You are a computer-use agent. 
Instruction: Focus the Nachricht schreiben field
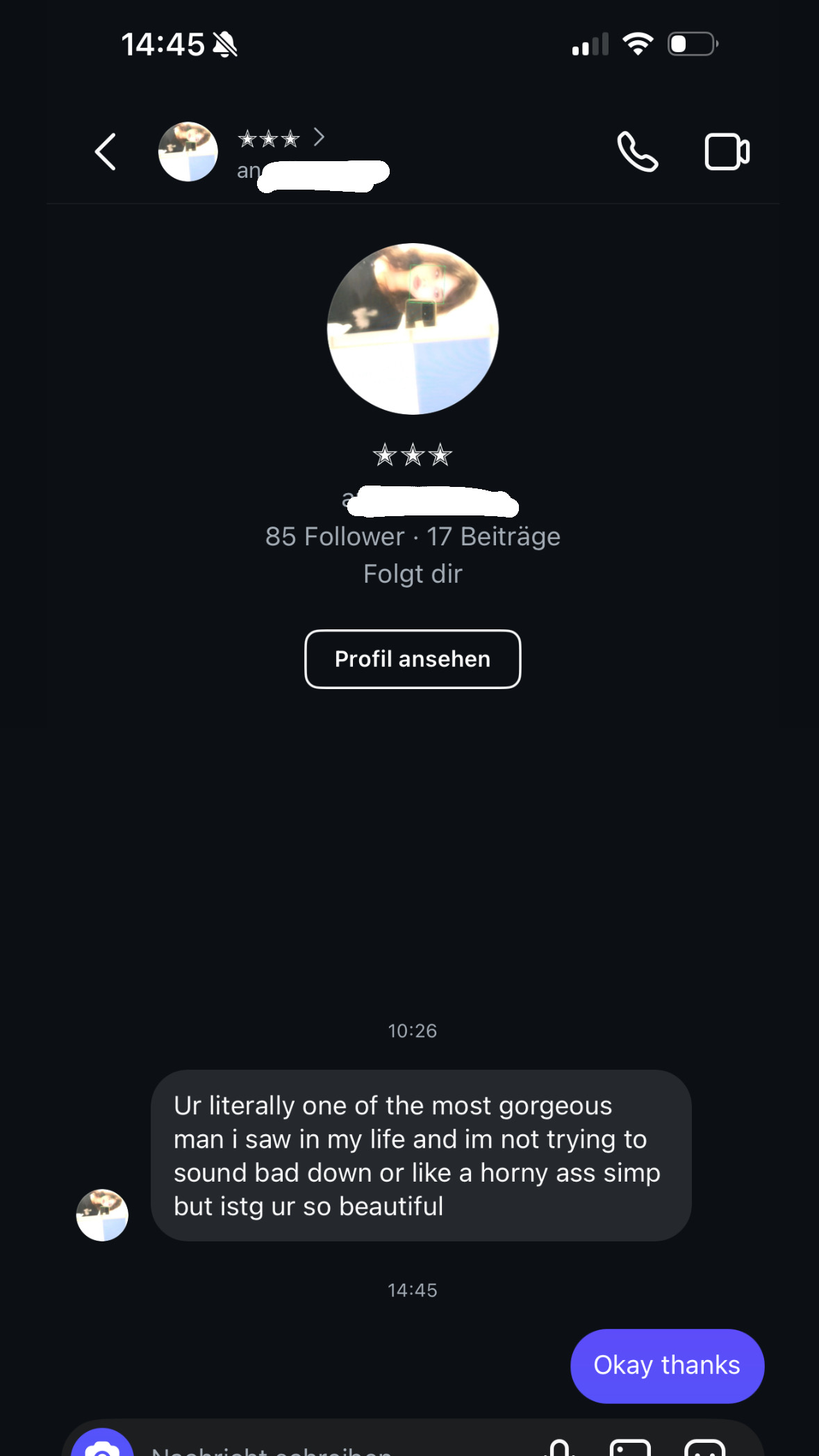(x=313, y=1449)
